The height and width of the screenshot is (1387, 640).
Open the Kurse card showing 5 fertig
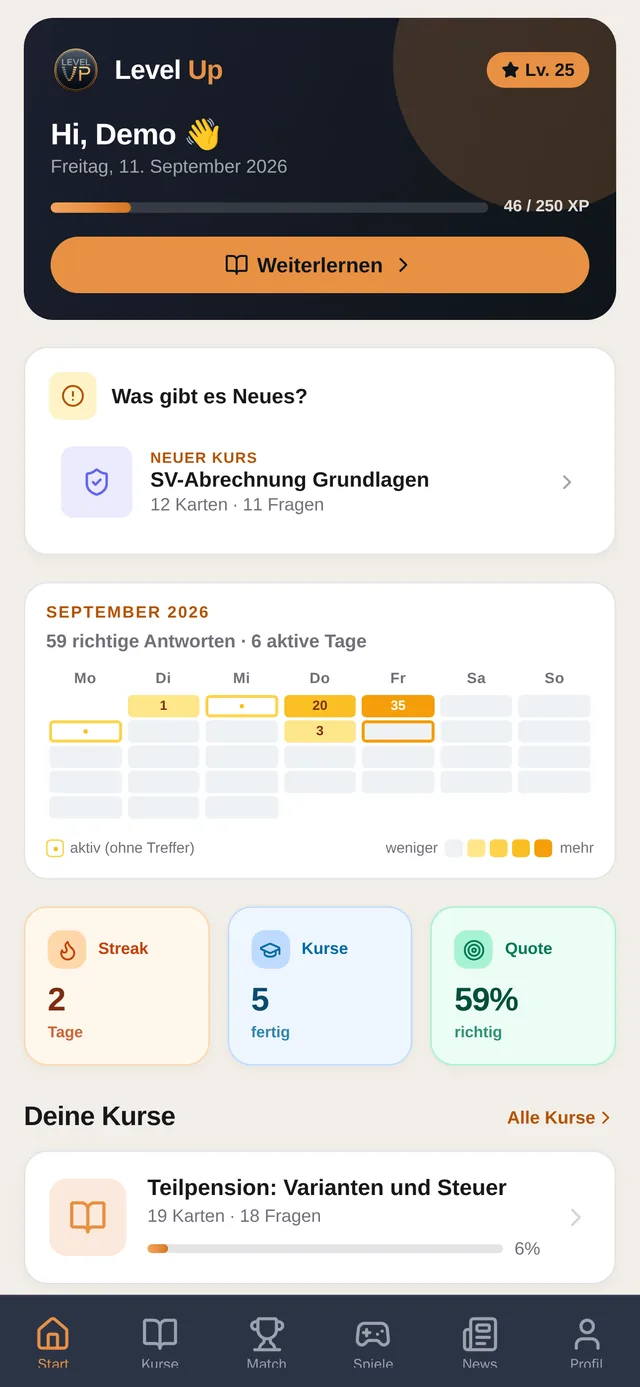coord(320,986)
